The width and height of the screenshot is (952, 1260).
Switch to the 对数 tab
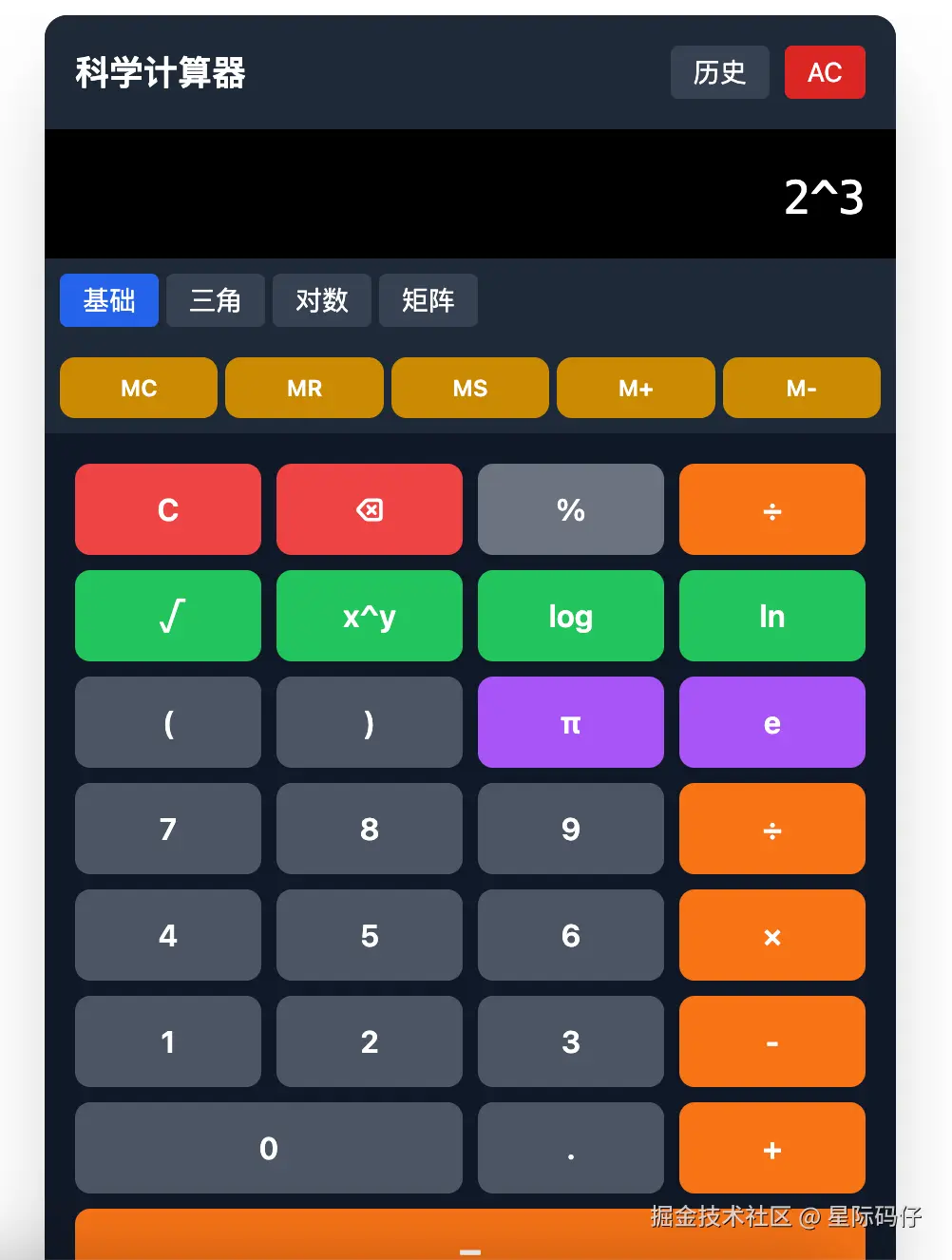(x=321, y=300)
